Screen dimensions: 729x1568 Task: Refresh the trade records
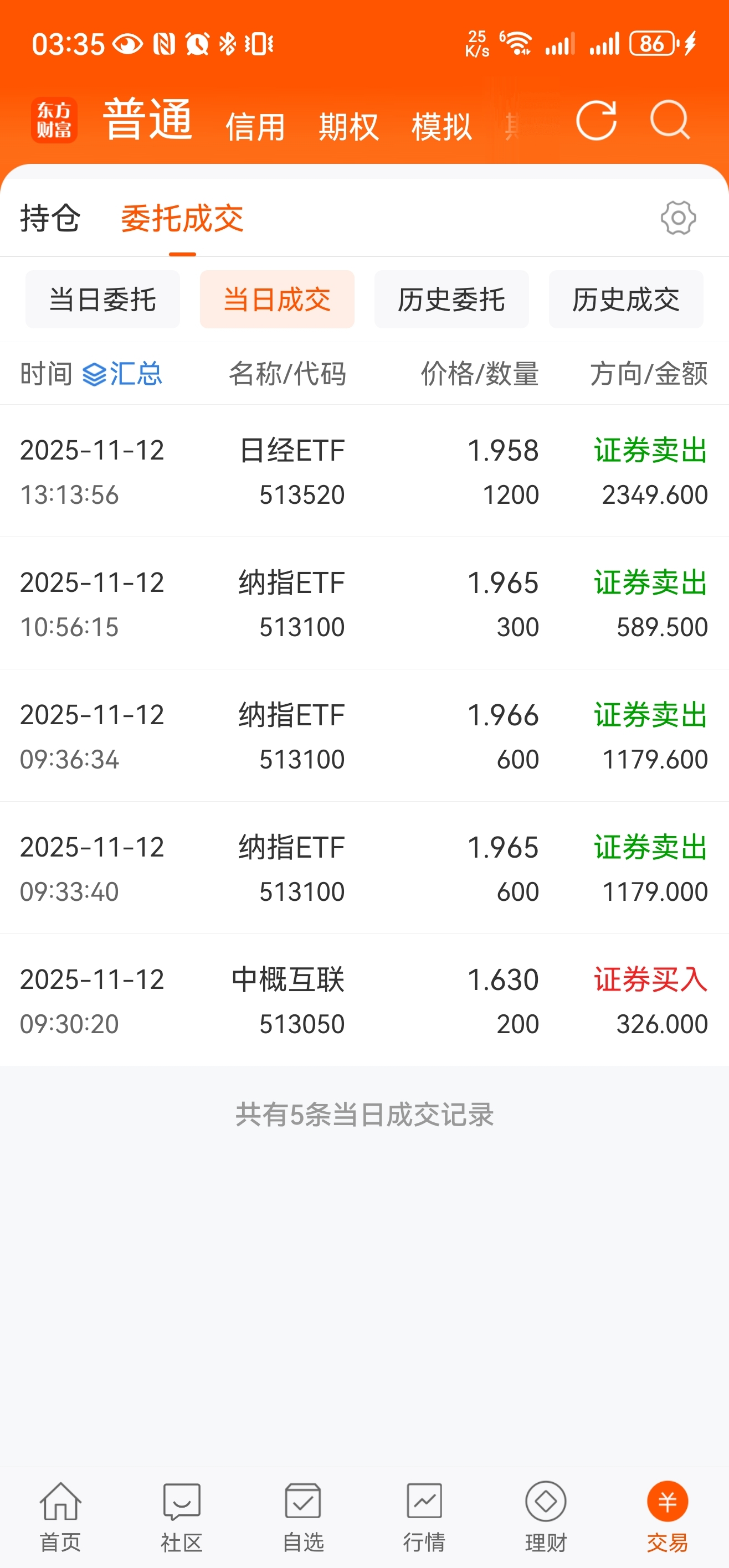coord(595,121)
